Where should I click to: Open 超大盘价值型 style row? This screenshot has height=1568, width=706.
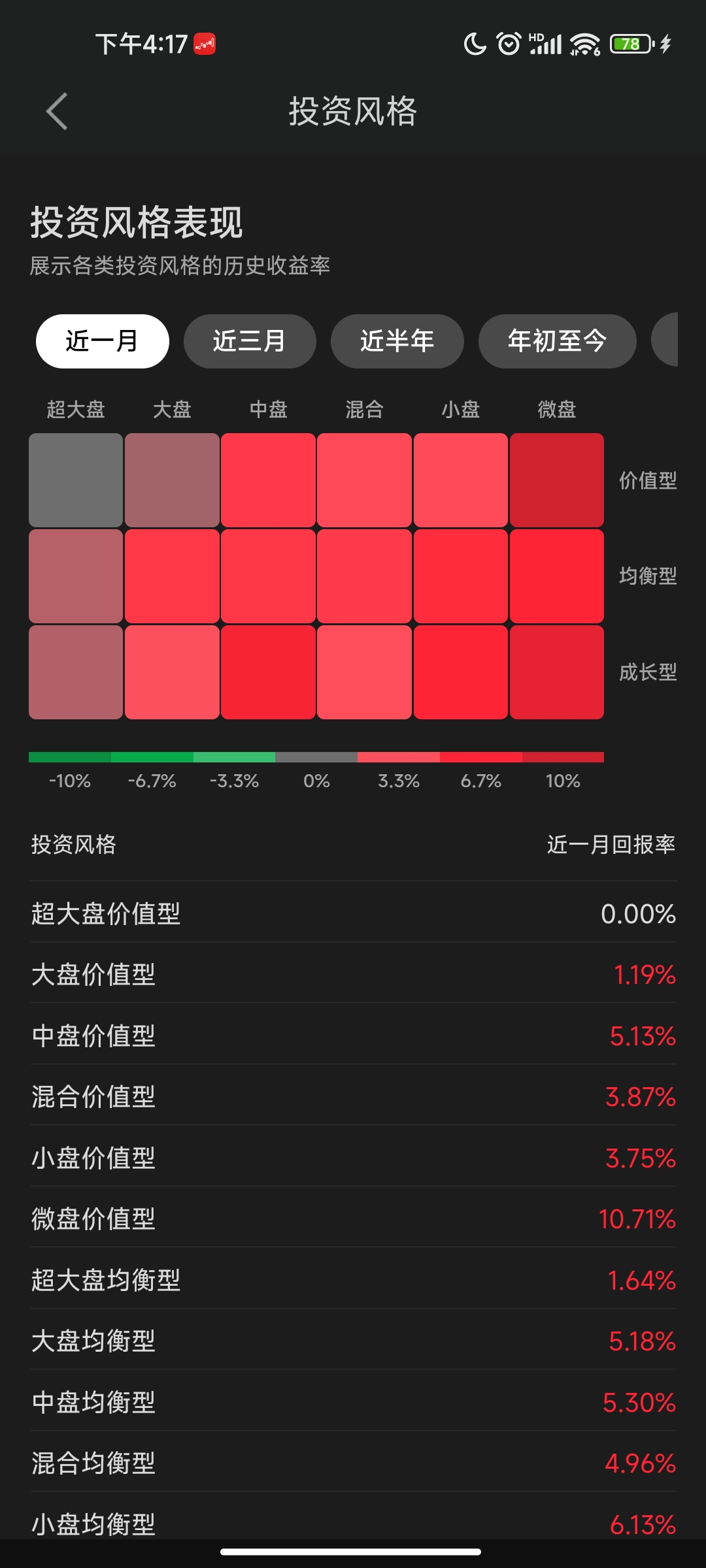point(353,913)
